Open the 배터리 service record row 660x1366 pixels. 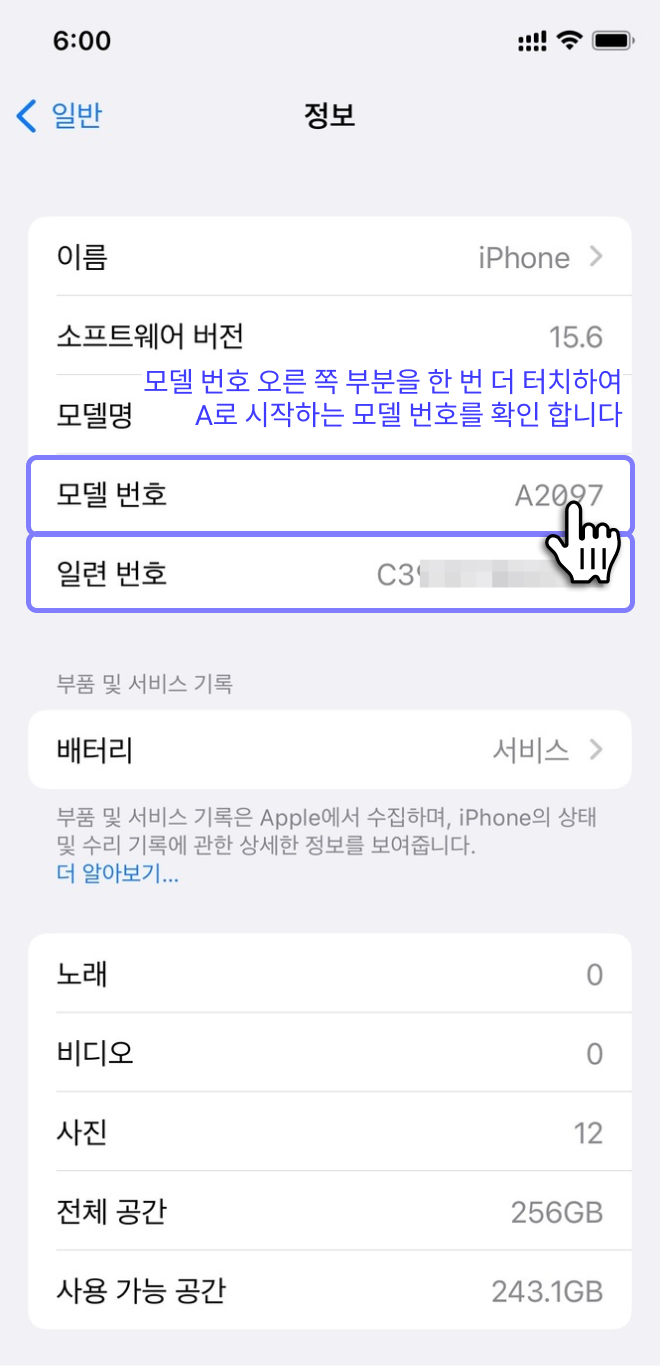[330, 749]
